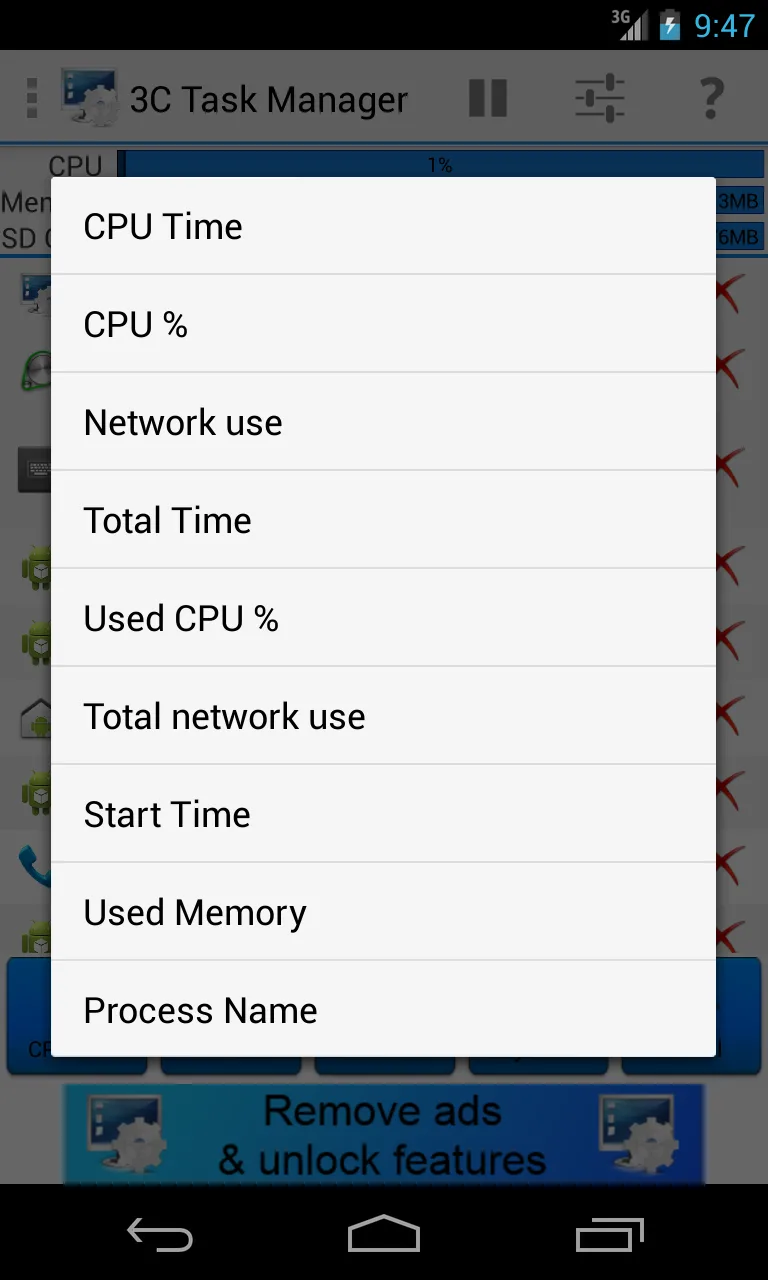This screenshot has width=768, height=1280.
Task: Open the settings sliders icon
Action: click(598, 97)
